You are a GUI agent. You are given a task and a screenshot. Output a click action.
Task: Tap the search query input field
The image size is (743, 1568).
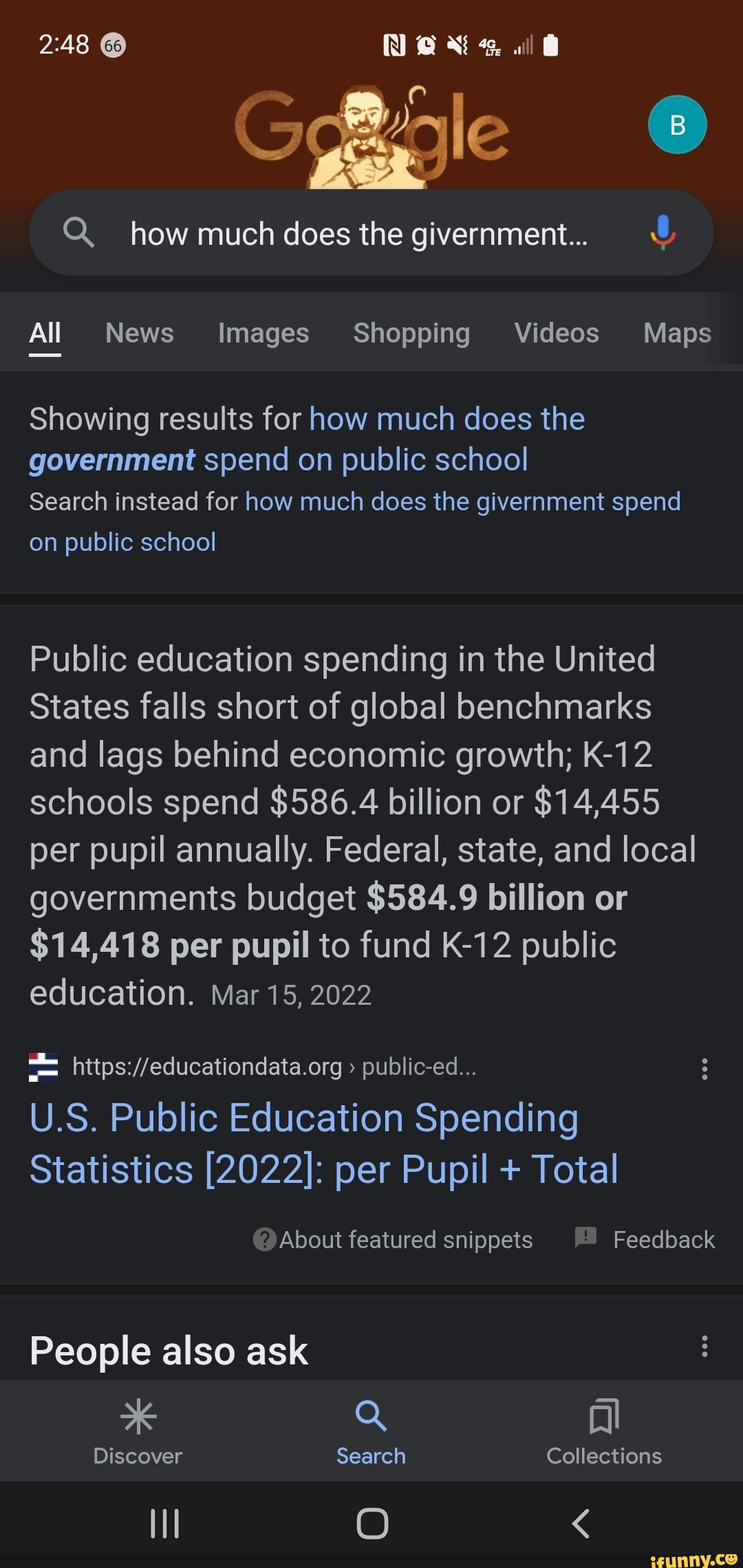pyautogui.click(x=358, y=235)
